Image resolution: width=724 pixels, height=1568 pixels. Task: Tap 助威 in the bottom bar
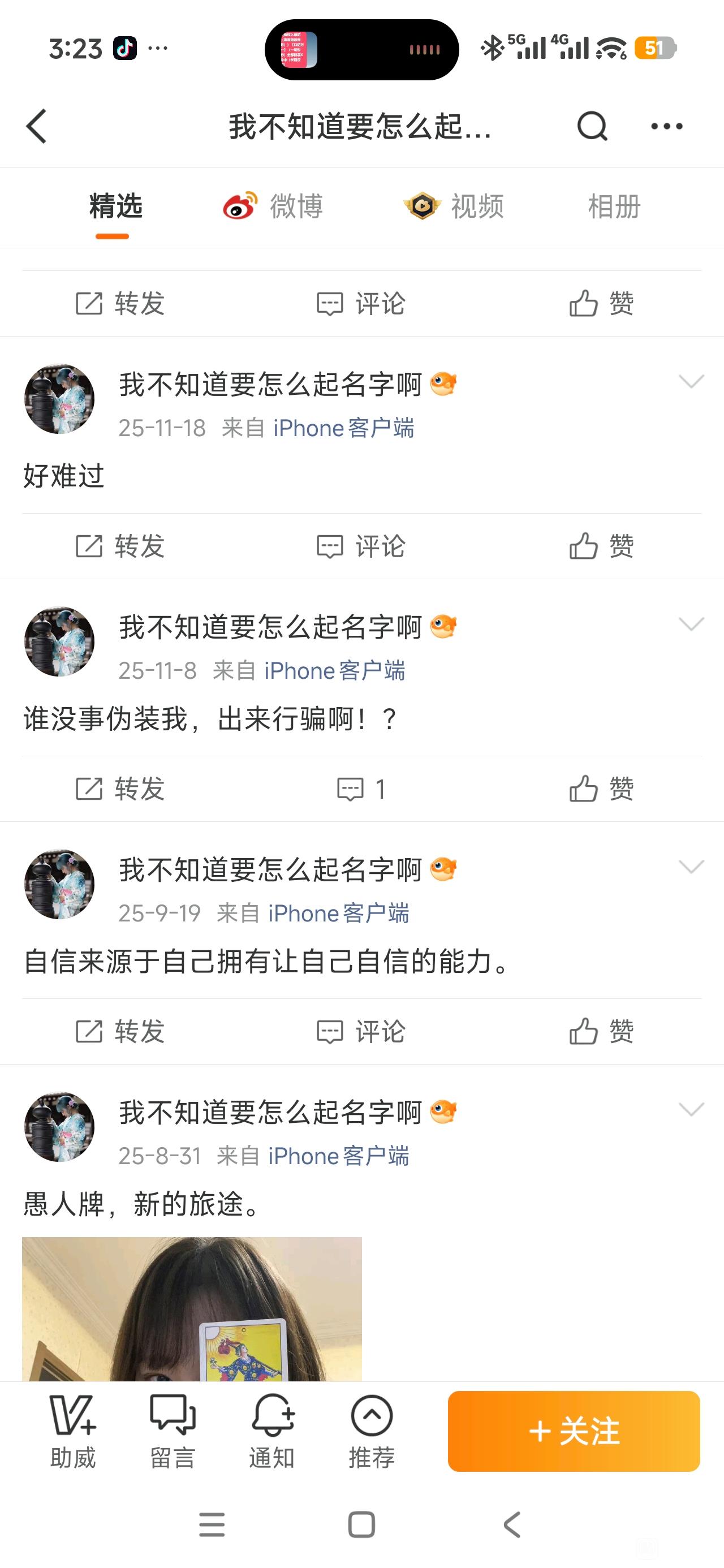click(x=73, y=1432)
